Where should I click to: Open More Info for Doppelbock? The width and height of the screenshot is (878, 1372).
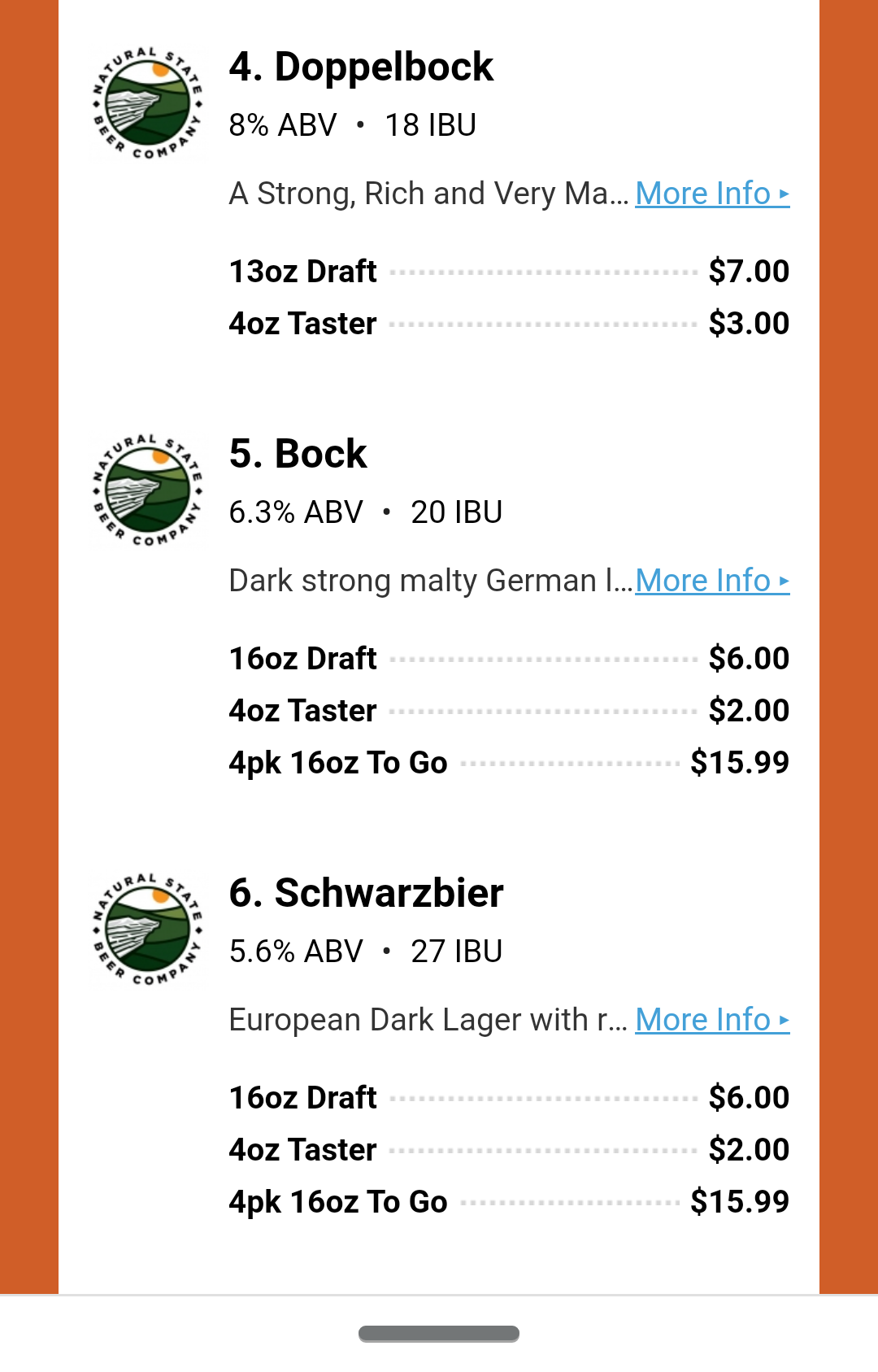711,194
